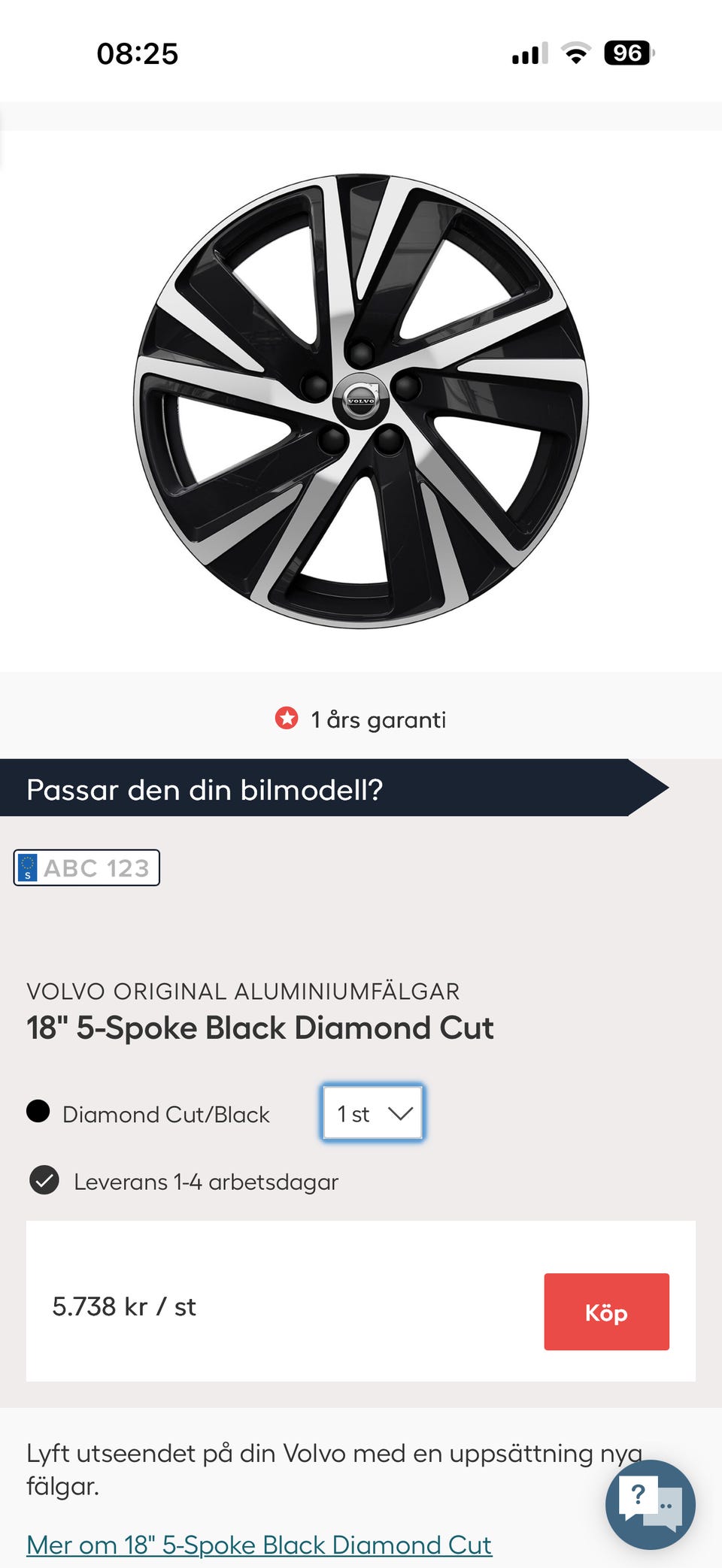Open the 1 st quantity dropdown
The height and width of the screenshot is (1568, 722).
click(x=373, y=1112)
